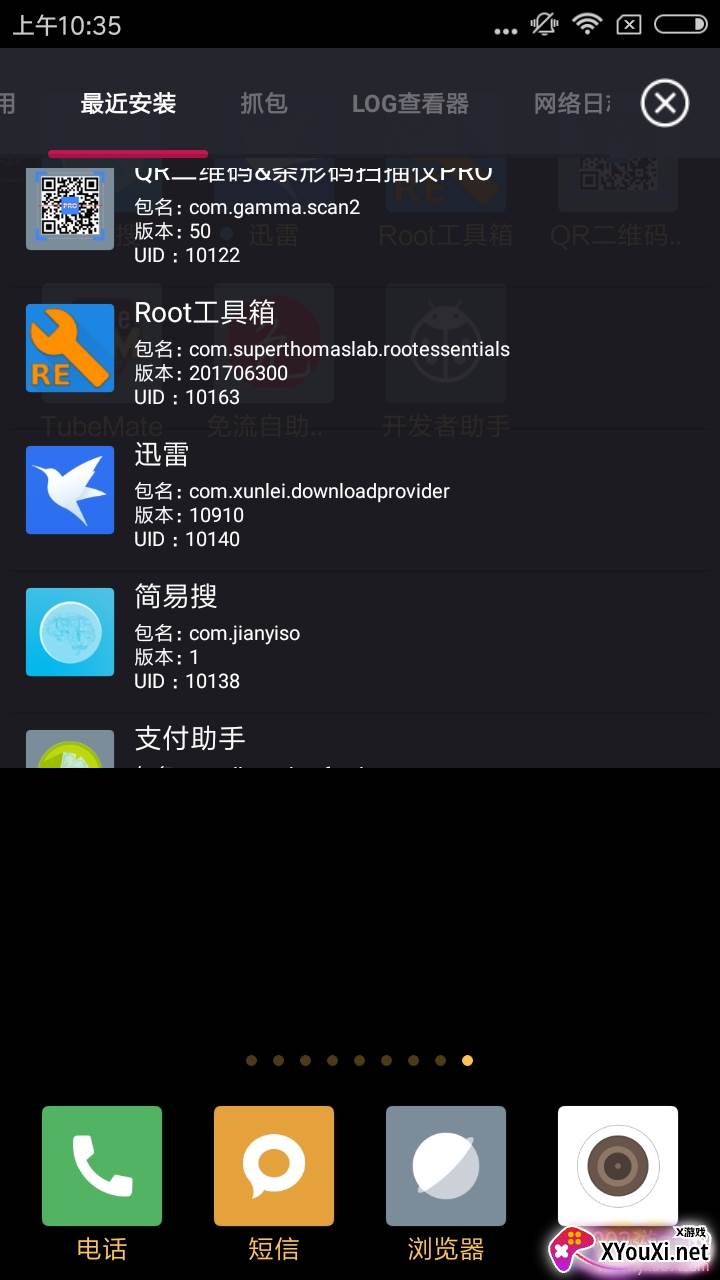Open the 简易搜 app entry
This screenshot has width=720, height=1280.
360,640
